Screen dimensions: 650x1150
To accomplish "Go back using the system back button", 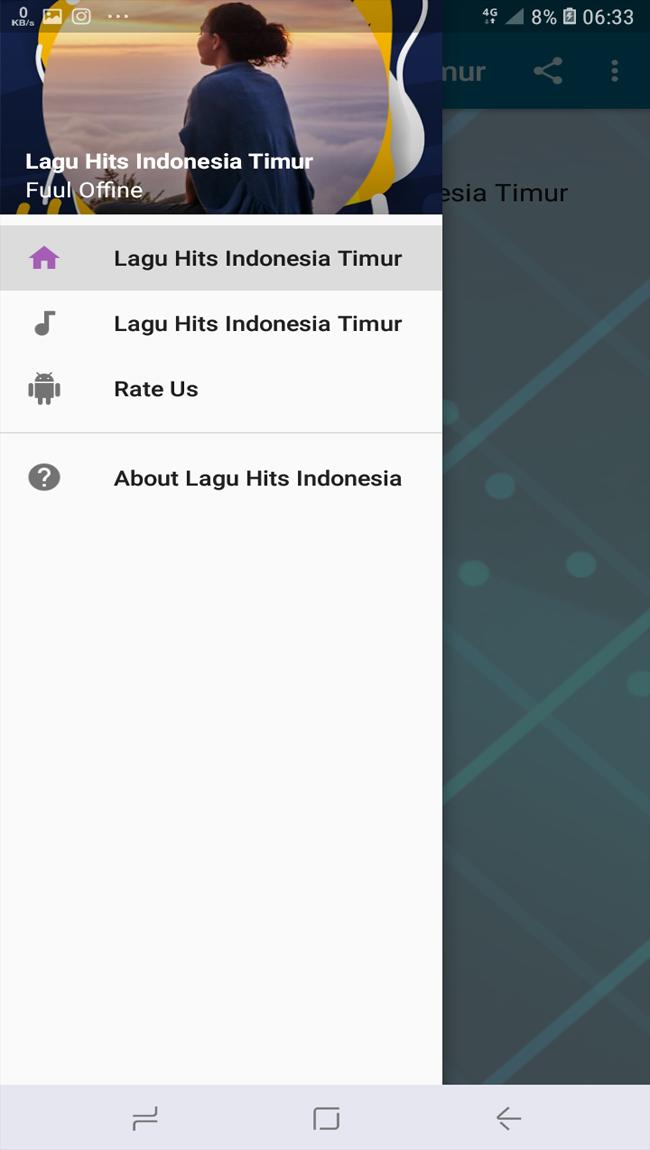I will [508, 1118].
